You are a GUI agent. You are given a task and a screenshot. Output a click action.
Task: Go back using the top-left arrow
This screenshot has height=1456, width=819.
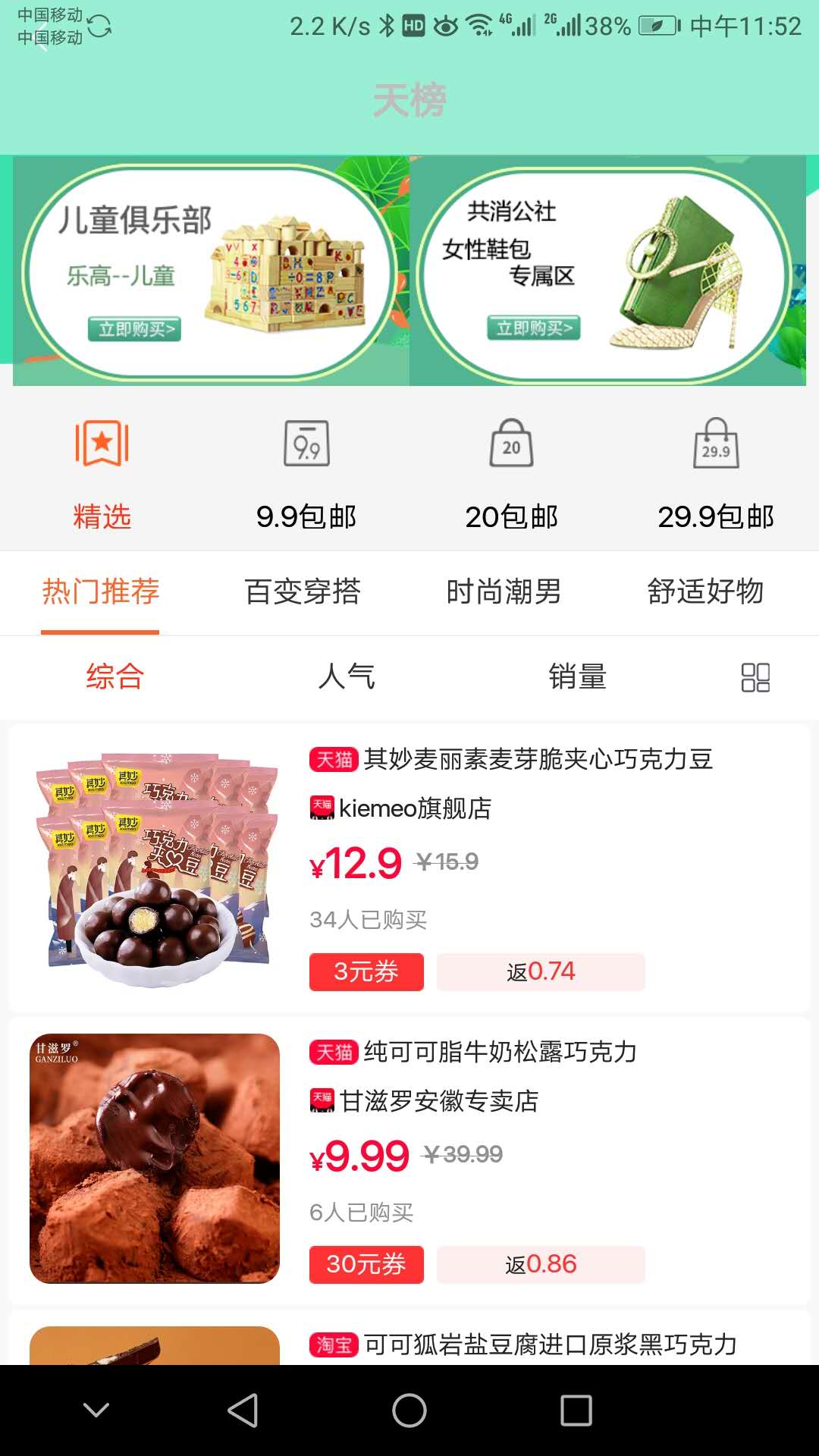click(x=42, y=38)
